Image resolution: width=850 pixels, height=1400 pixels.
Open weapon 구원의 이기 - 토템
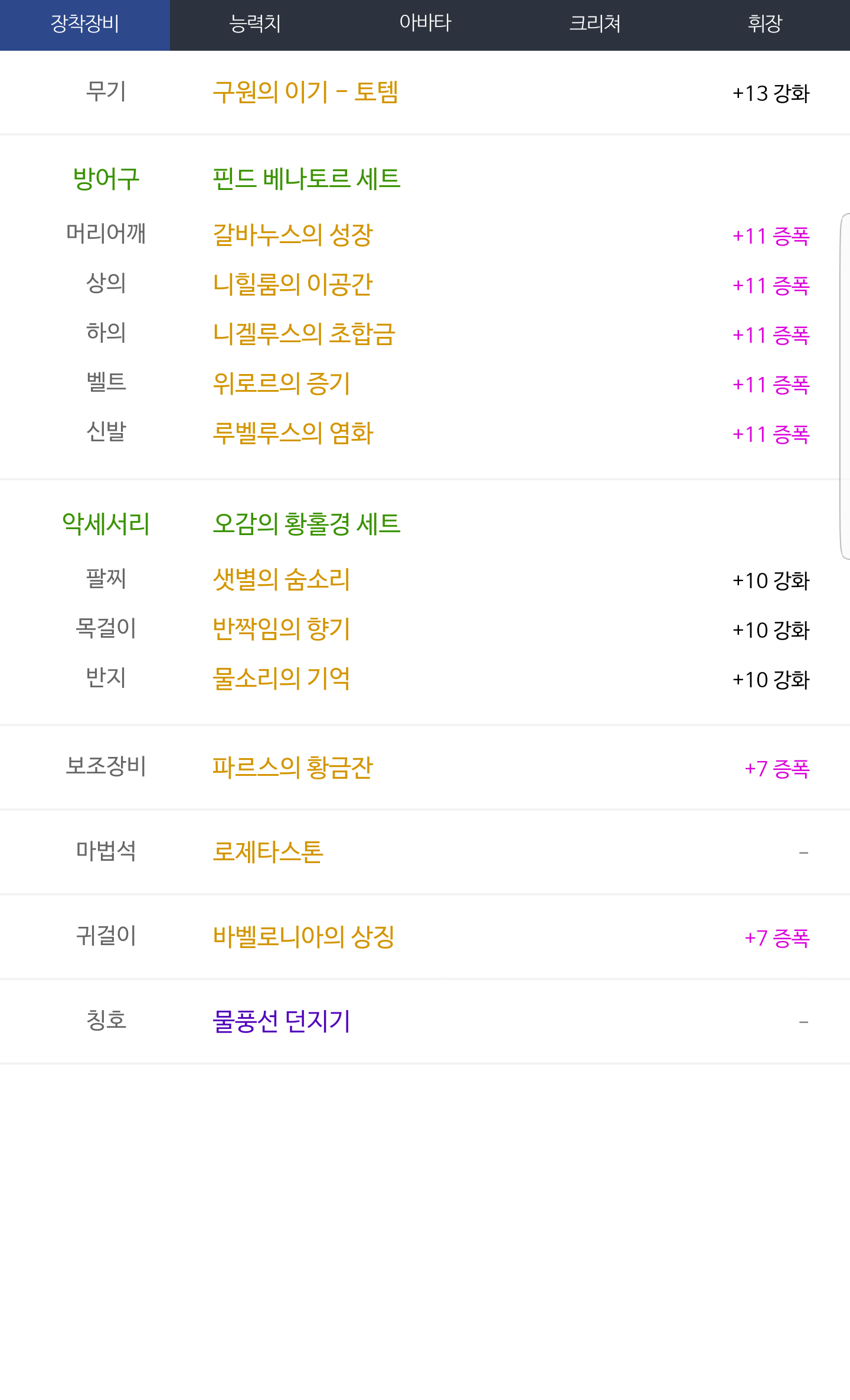tap(305, 93)
